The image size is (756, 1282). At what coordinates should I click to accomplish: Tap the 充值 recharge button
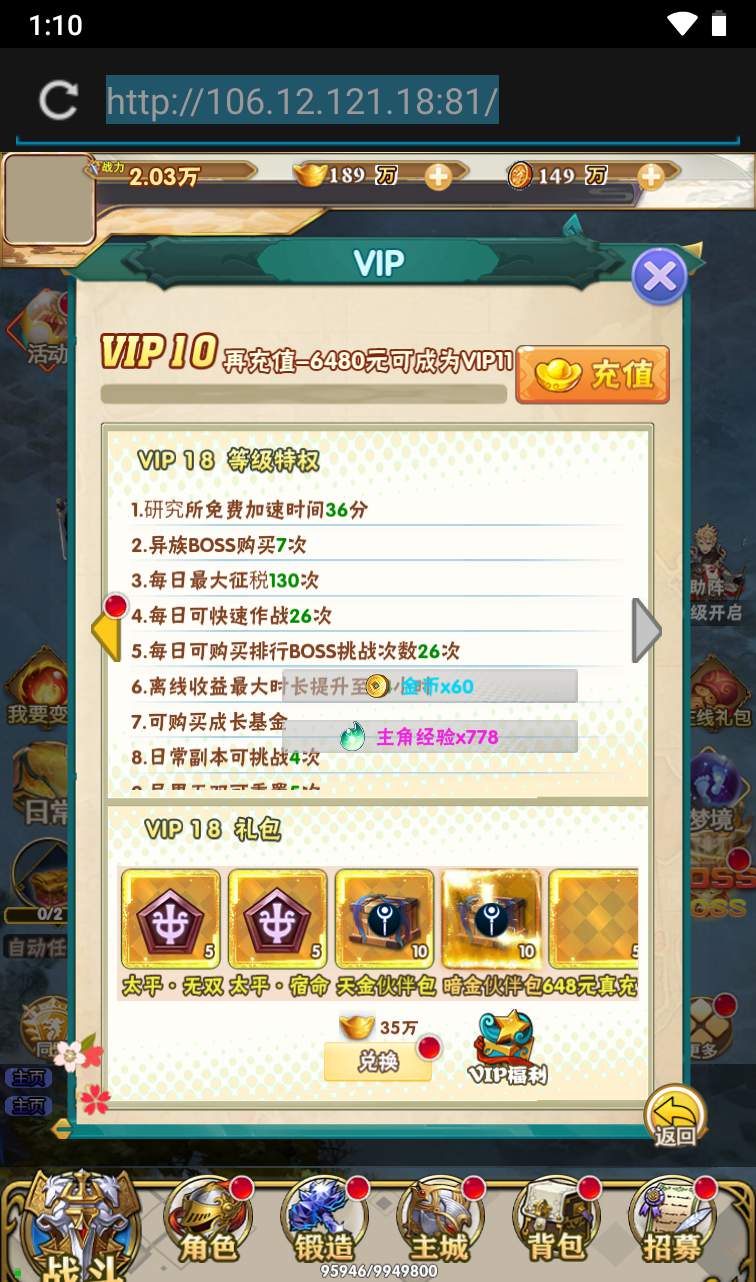click(593, 375)
